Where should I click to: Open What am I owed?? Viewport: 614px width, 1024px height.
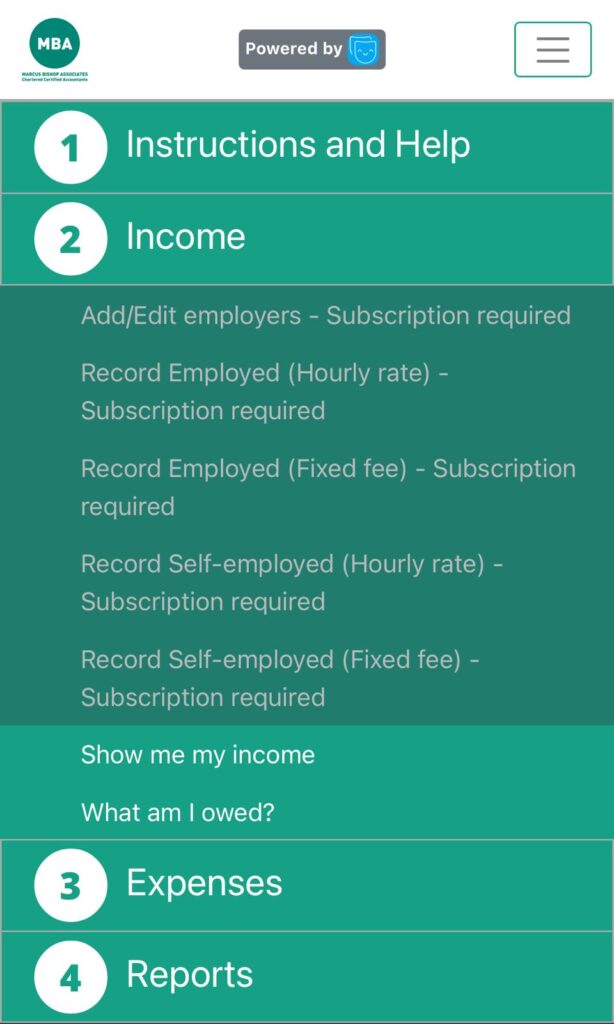tap(178, 813)
